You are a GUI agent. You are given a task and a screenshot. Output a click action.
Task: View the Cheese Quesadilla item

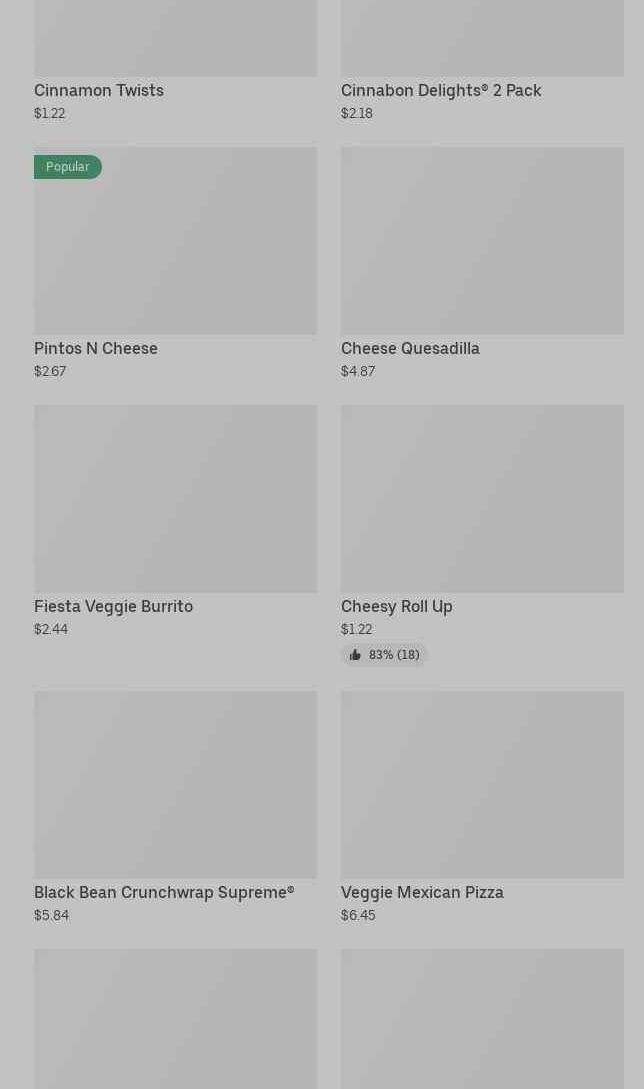(x=482, y=264)
